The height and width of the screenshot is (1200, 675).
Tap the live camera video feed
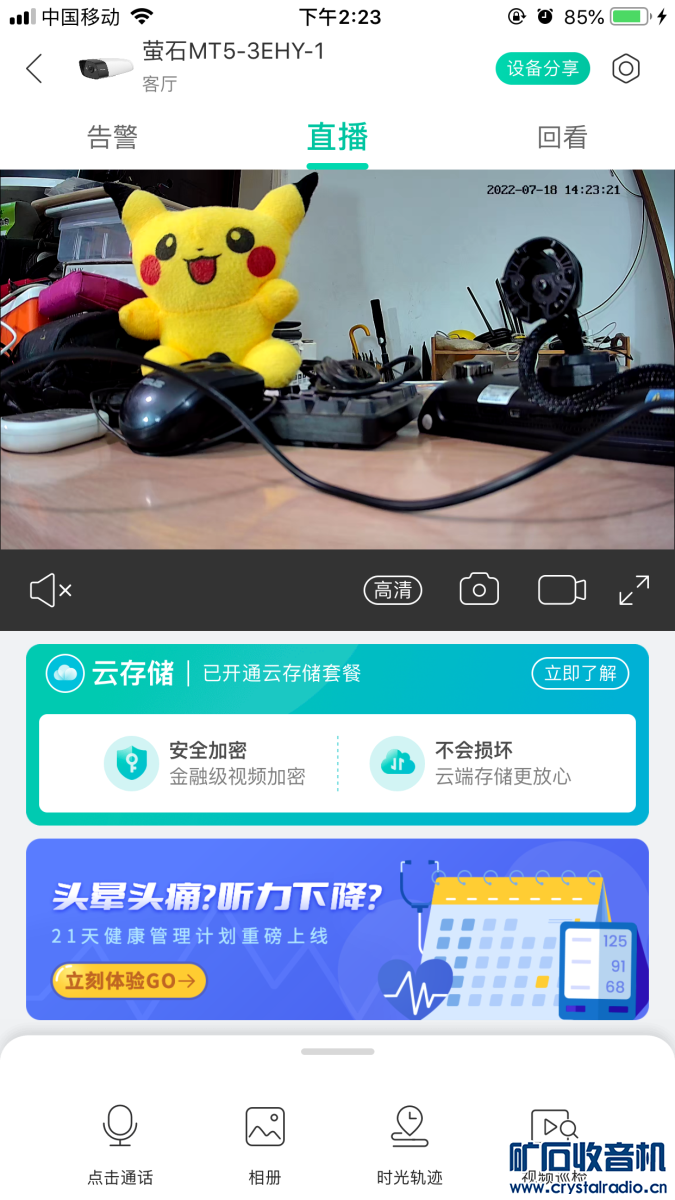click(x=337, y=360)
